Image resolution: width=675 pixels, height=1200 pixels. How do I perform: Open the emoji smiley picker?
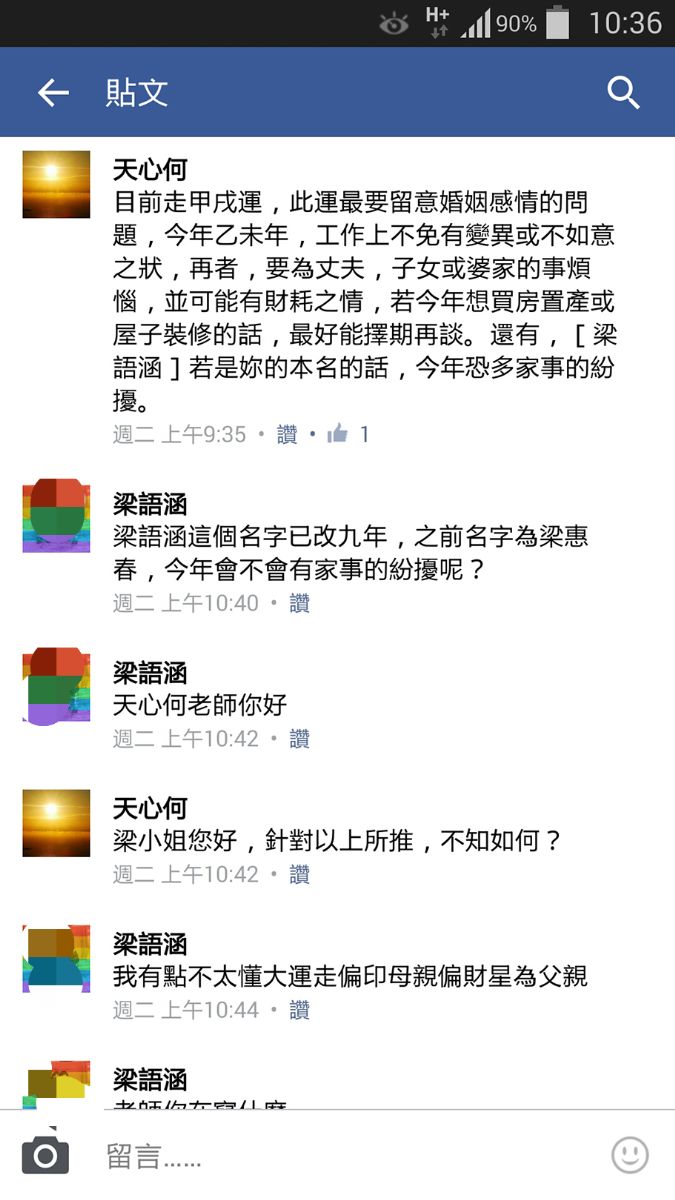629,1156
